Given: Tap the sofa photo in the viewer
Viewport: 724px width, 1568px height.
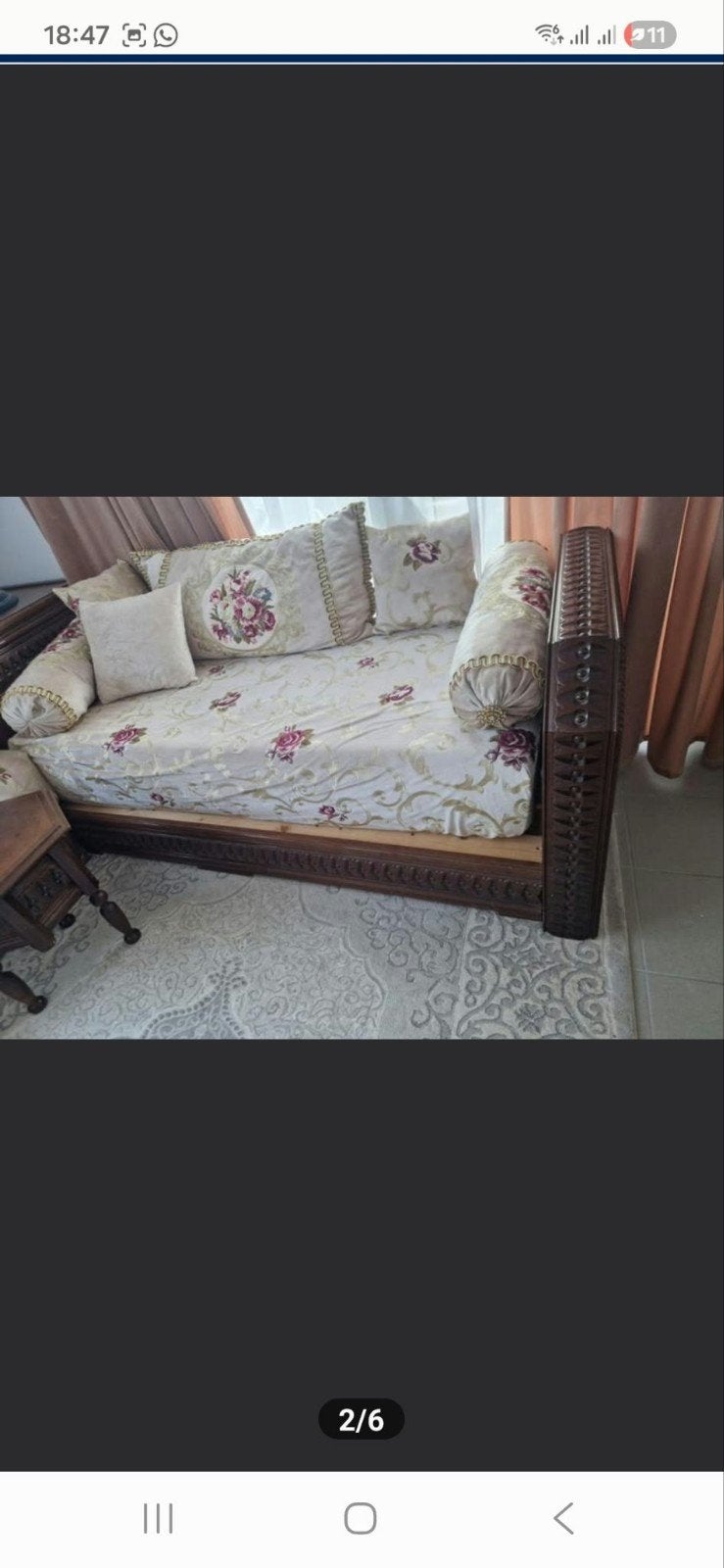Looking at the screenshot, I should 362,767.
